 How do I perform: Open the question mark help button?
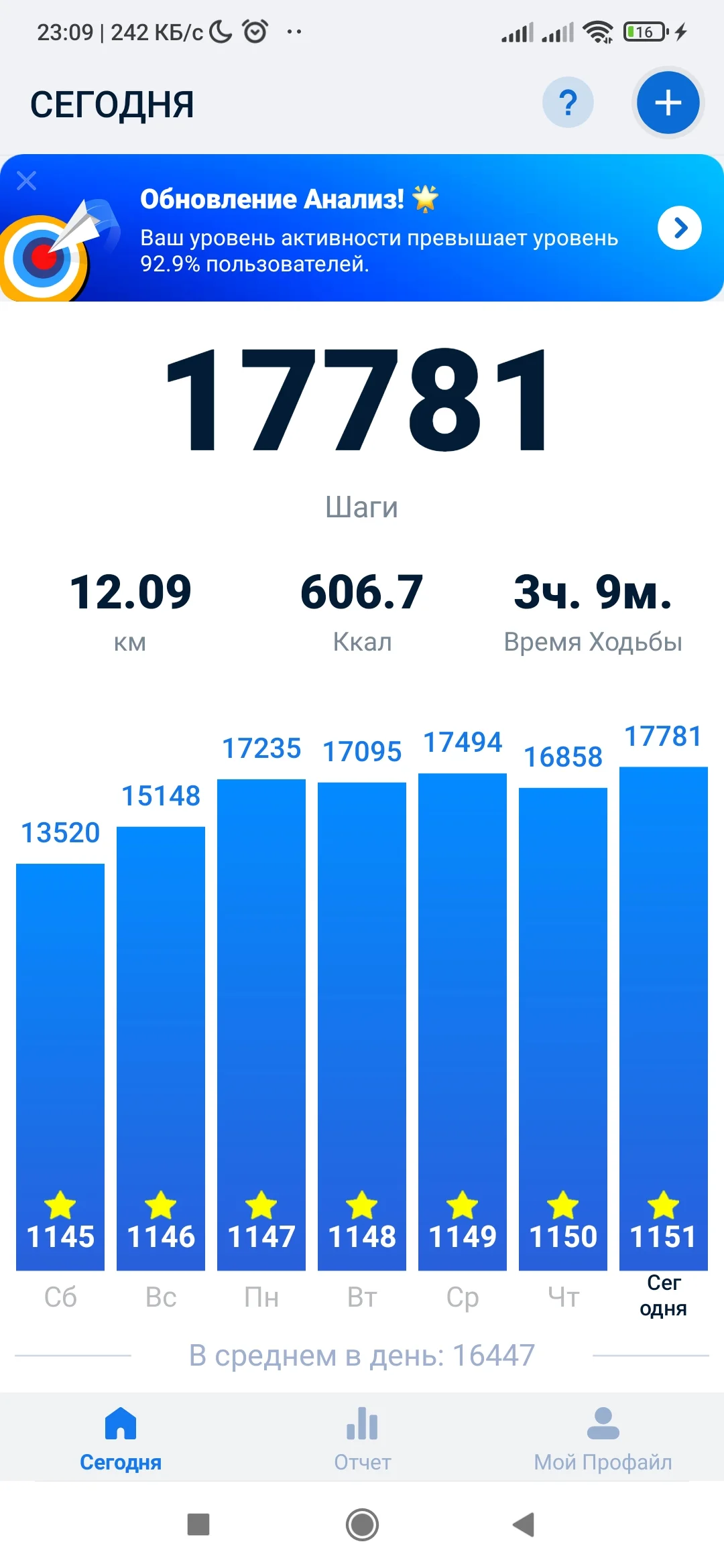click(x=568, y=103)
